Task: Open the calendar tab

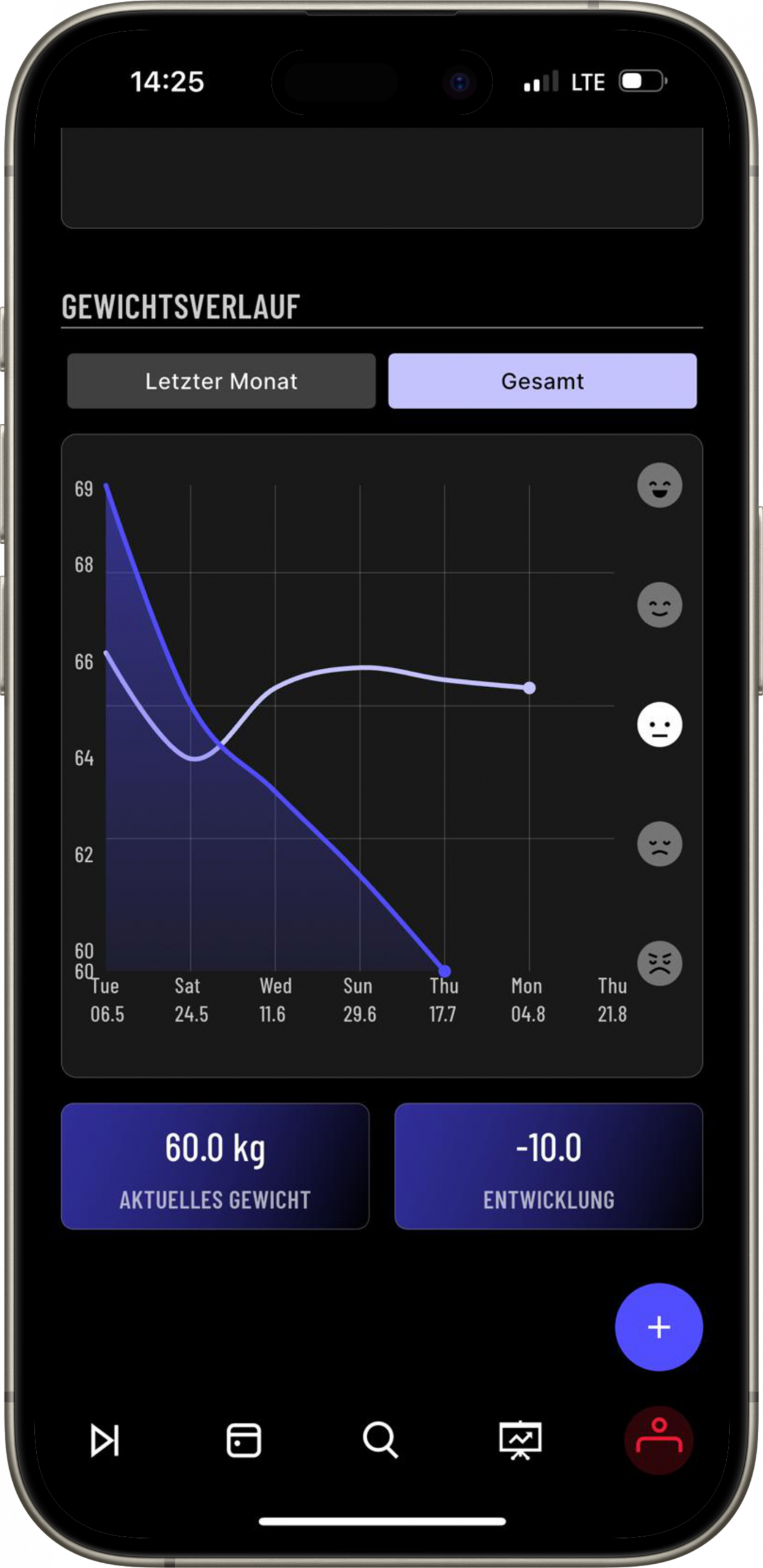Action: [x=244, y=1439]
